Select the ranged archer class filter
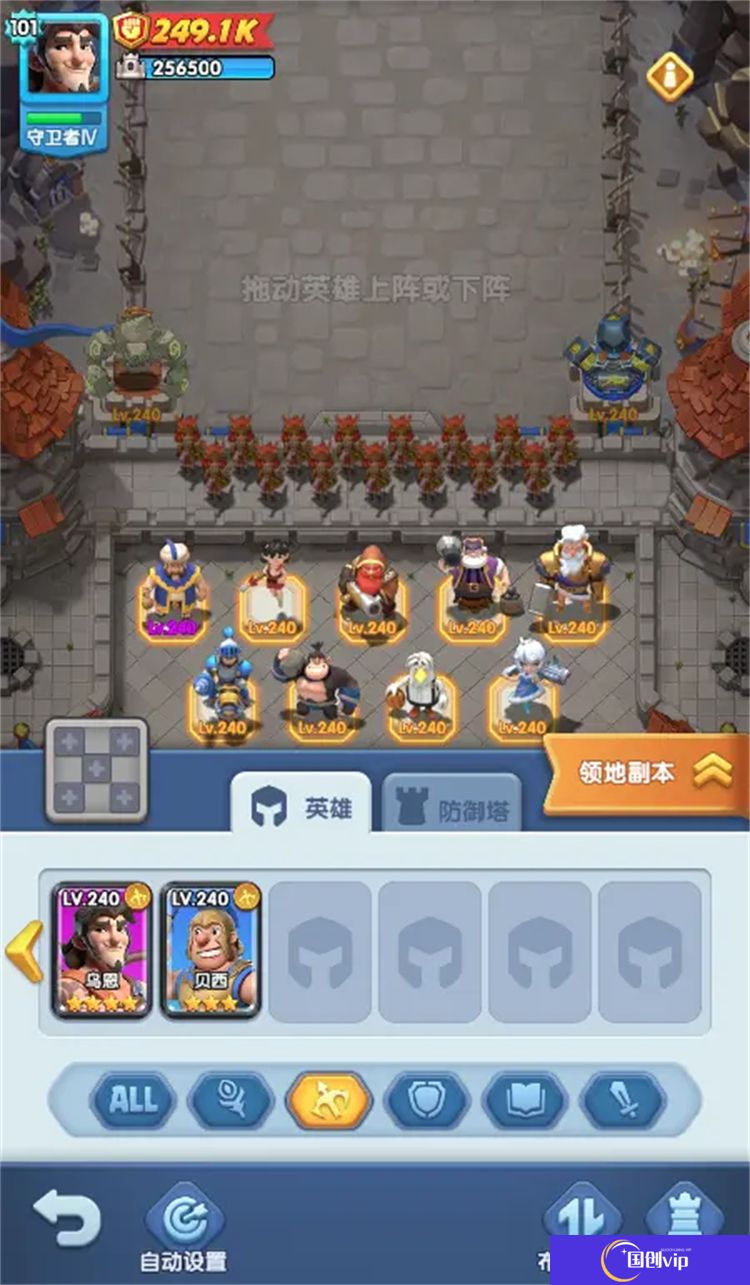 [329, 1101]
